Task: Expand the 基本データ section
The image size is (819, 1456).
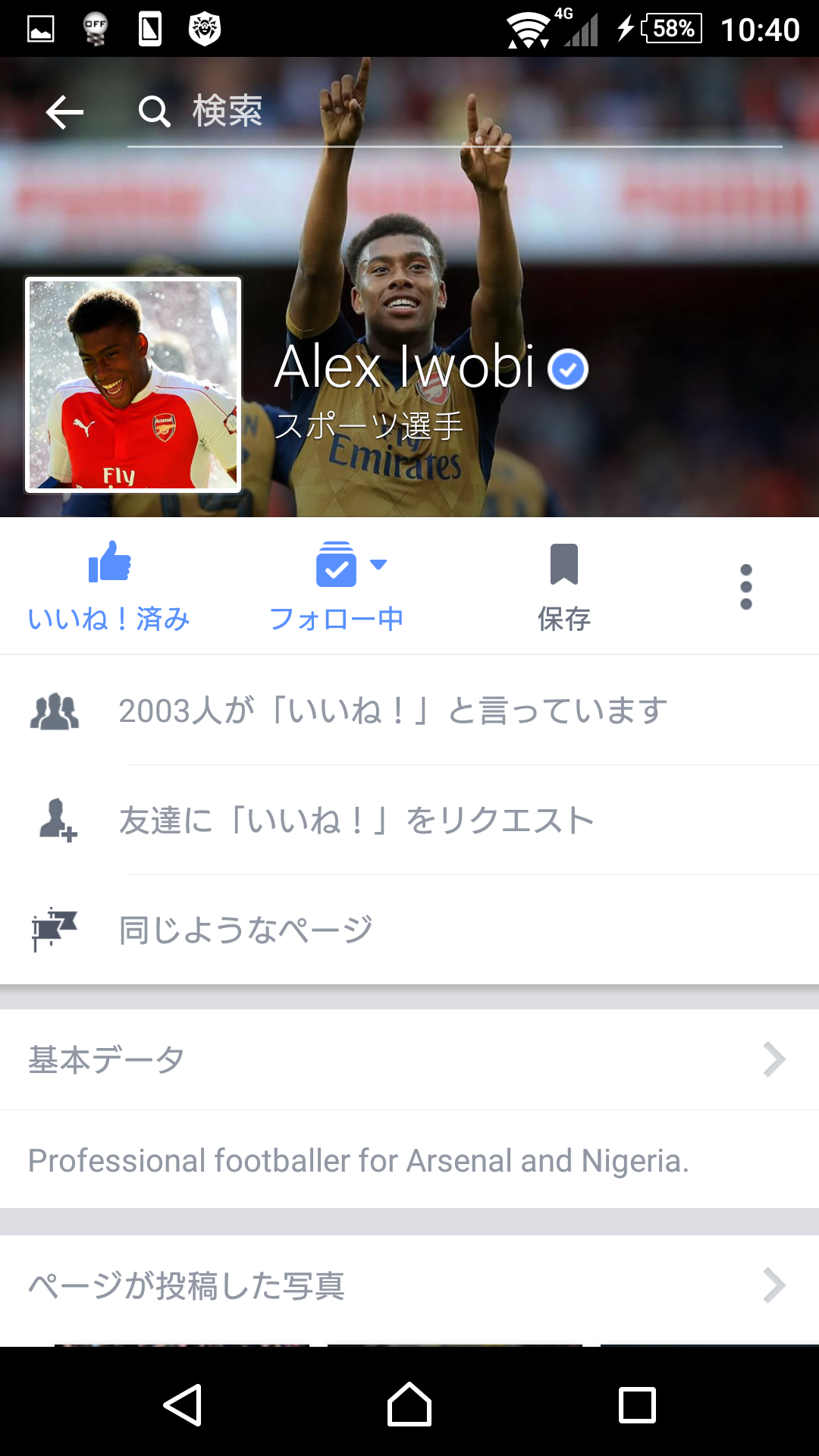Action: (409, 1059)
